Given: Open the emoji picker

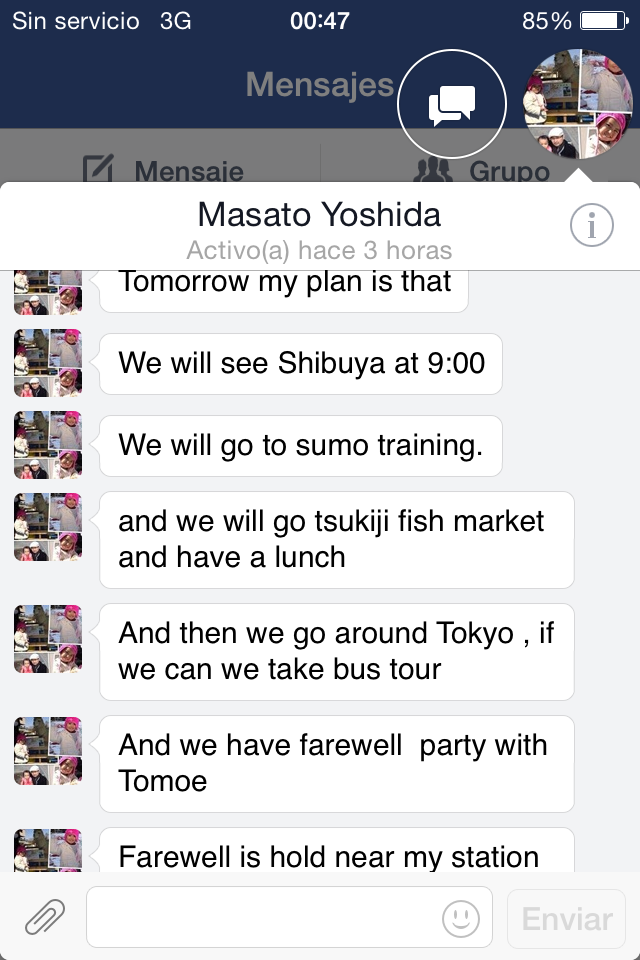Looking at the screenshot, I should [x=460, y=917].
